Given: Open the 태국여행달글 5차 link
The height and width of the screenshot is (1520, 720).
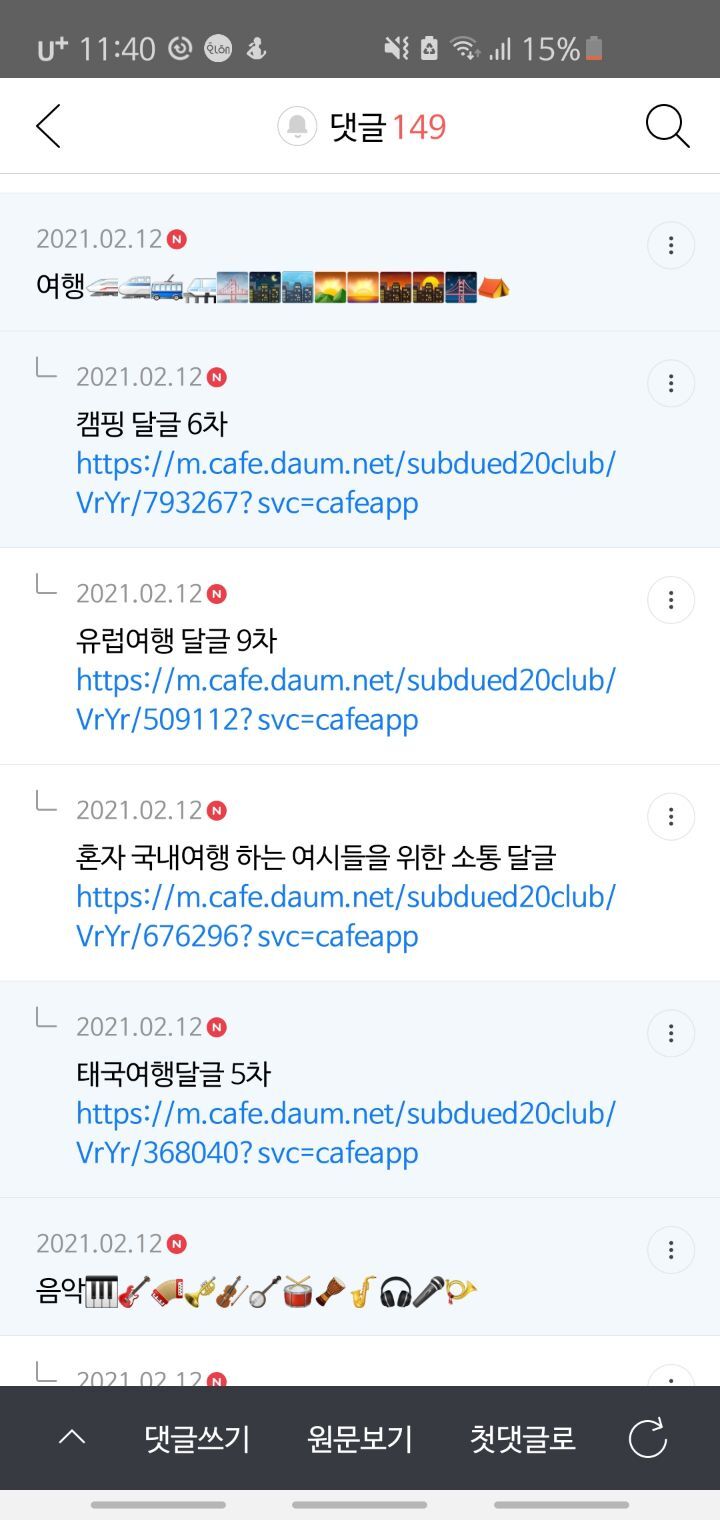Looking at the screenshot, I should [346, 1133].
